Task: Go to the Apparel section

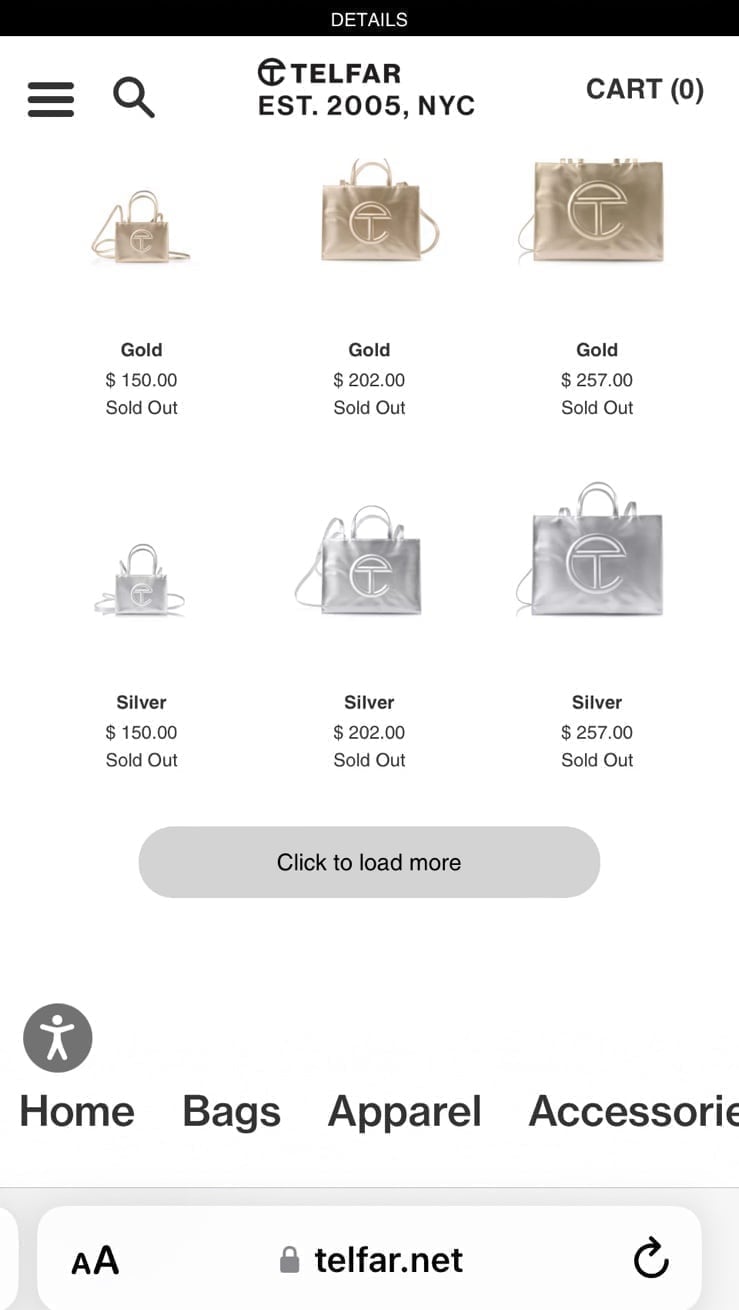Action: coord(405,1113)
